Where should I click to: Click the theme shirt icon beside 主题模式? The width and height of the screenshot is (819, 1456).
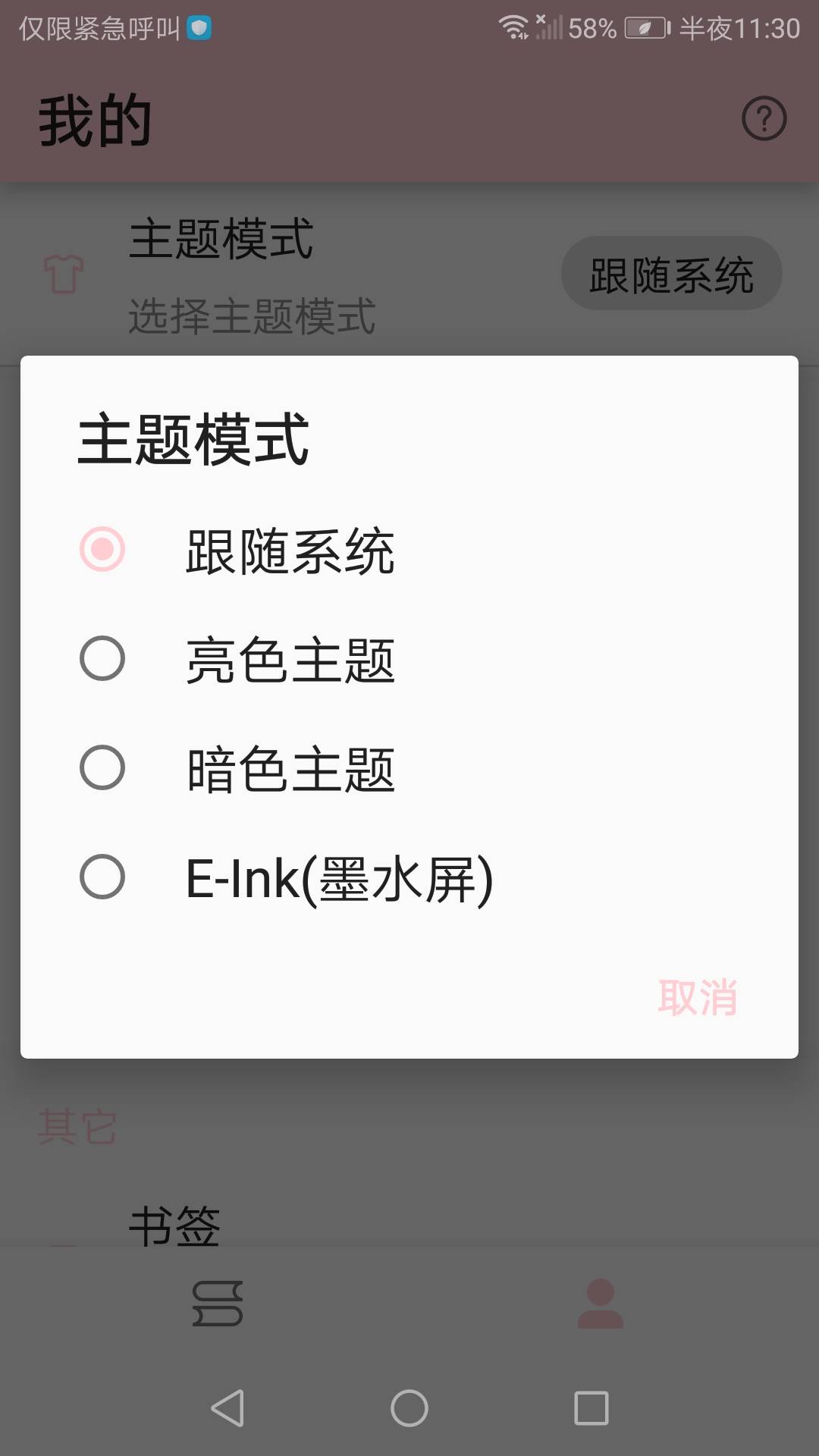(x=65, y=273)
